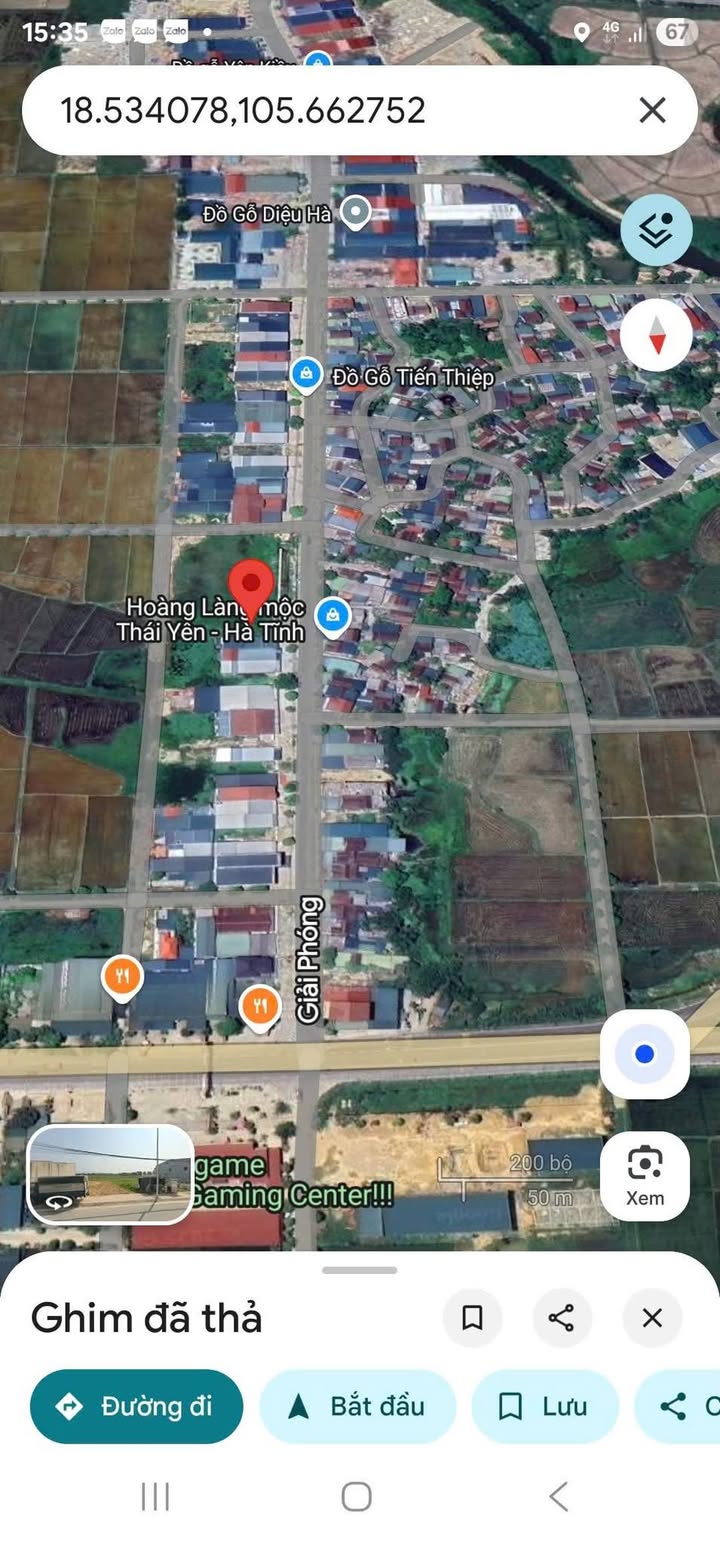Viewport: 720px width, 1544px height.
Task: Go to the home screen
Action: [357, 1497]
